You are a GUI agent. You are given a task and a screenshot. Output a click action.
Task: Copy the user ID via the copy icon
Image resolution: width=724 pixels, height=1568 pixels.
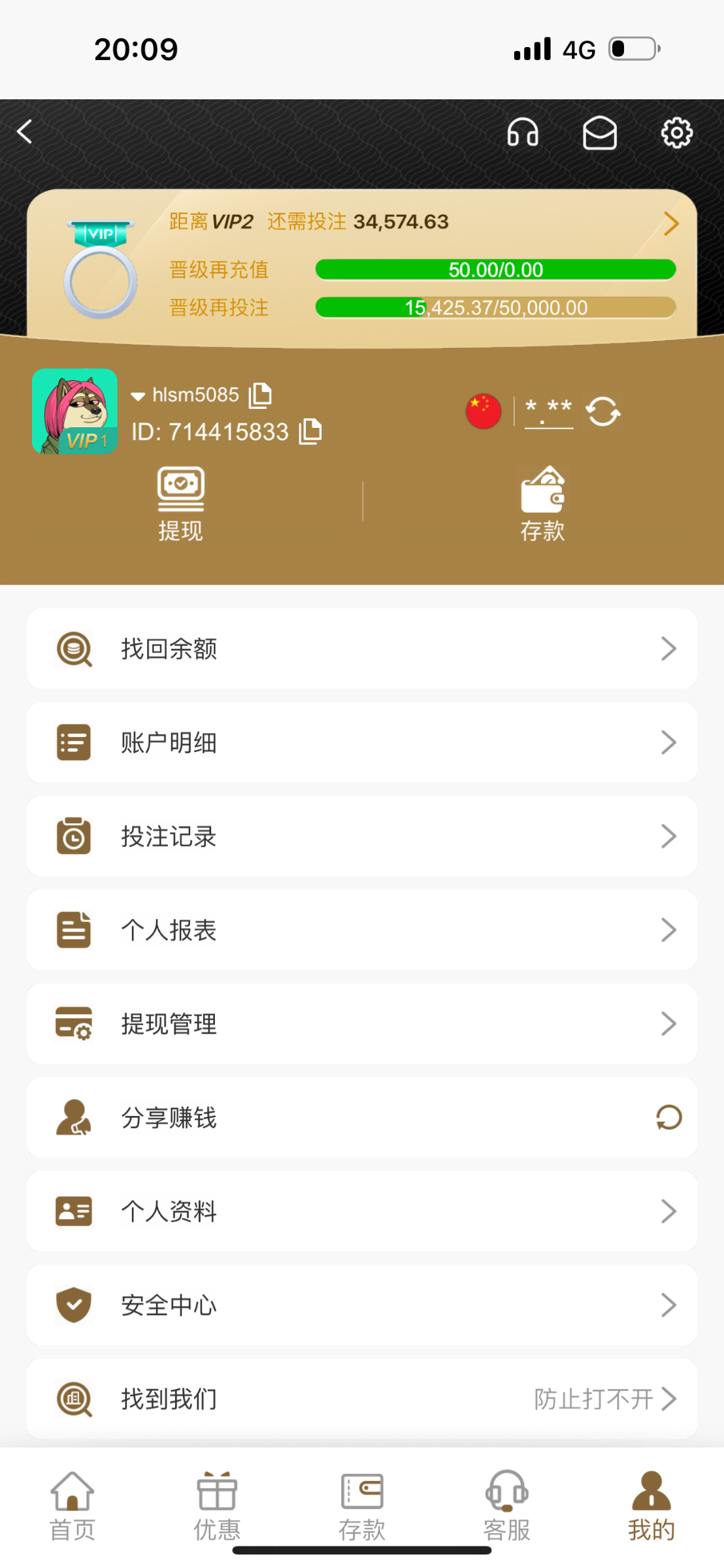(310, 431)
